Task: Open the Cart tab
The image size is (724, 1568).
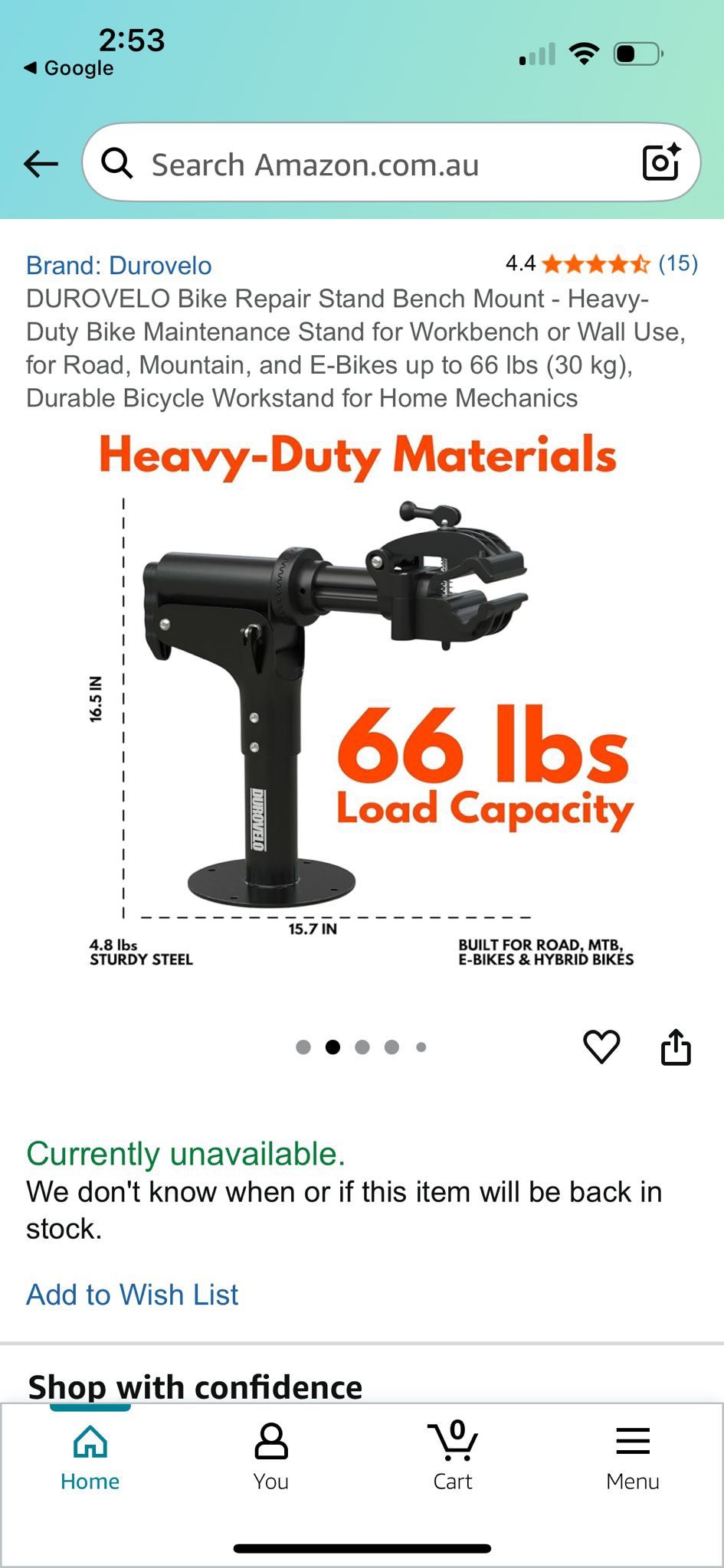Action: click(452, 1457)
